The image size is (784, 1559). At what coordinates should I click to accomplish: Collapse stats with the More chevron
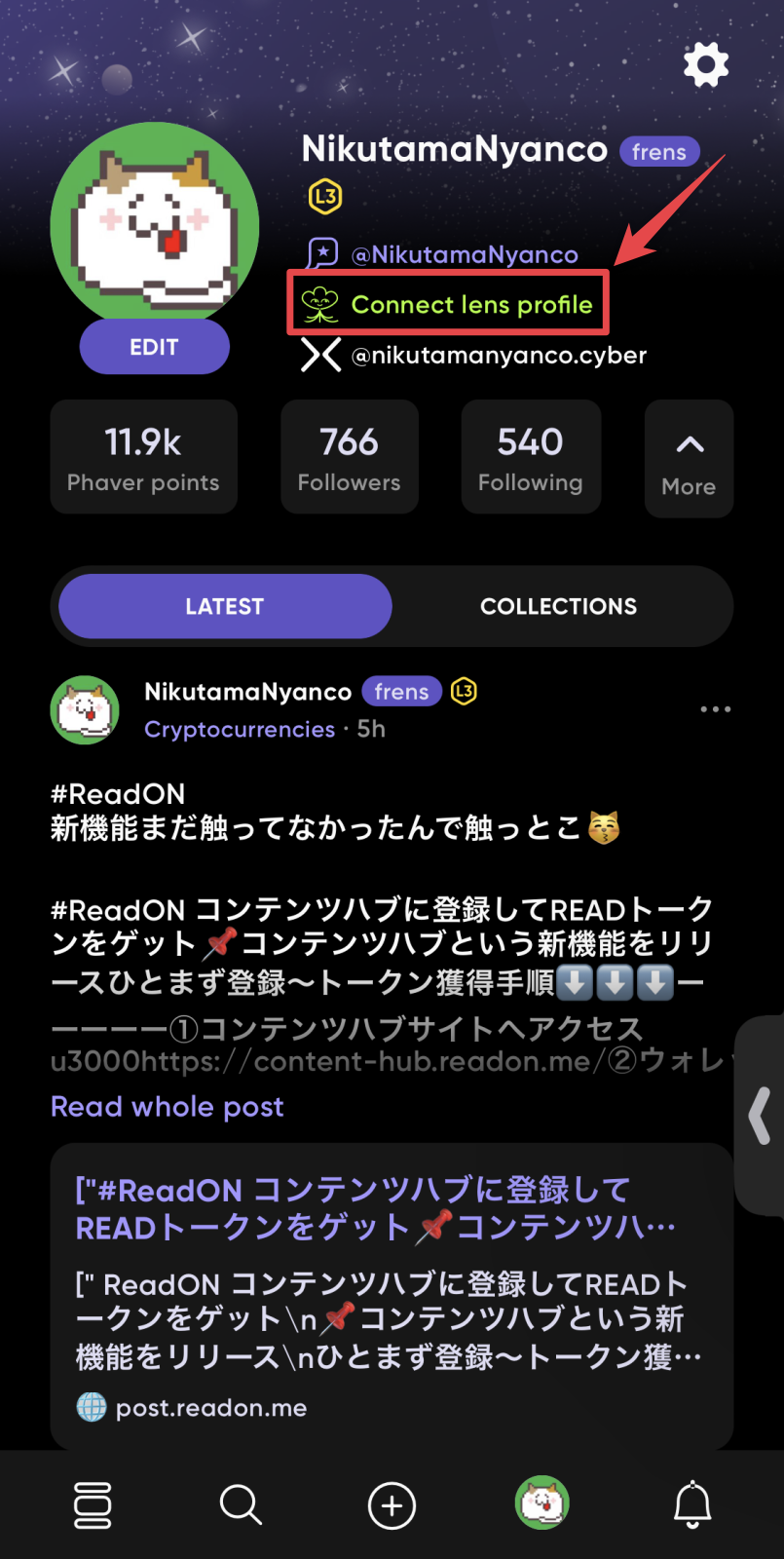[689, 459]
